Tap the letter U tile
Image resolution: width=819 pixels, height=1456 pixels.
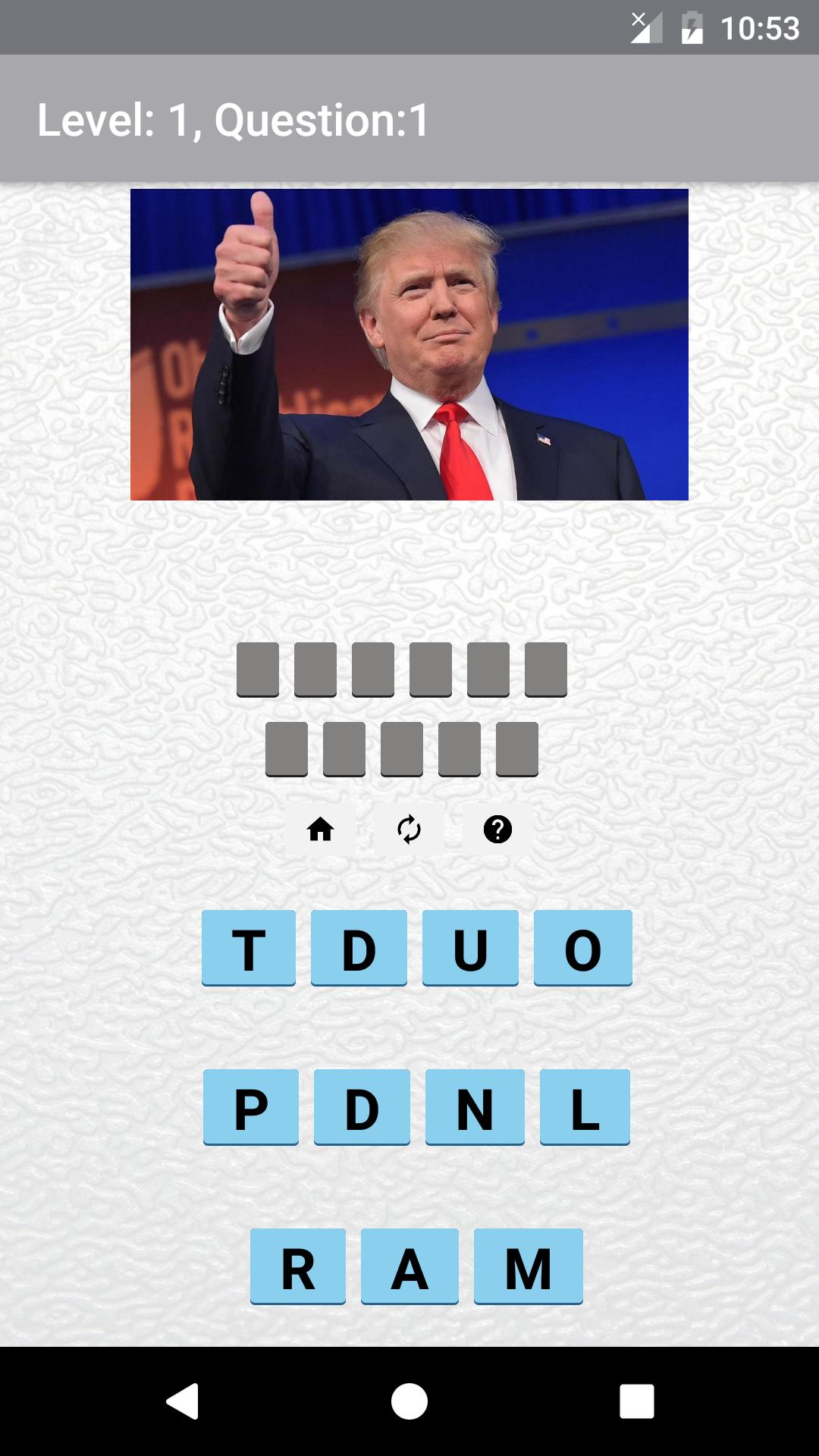[470, 949]
